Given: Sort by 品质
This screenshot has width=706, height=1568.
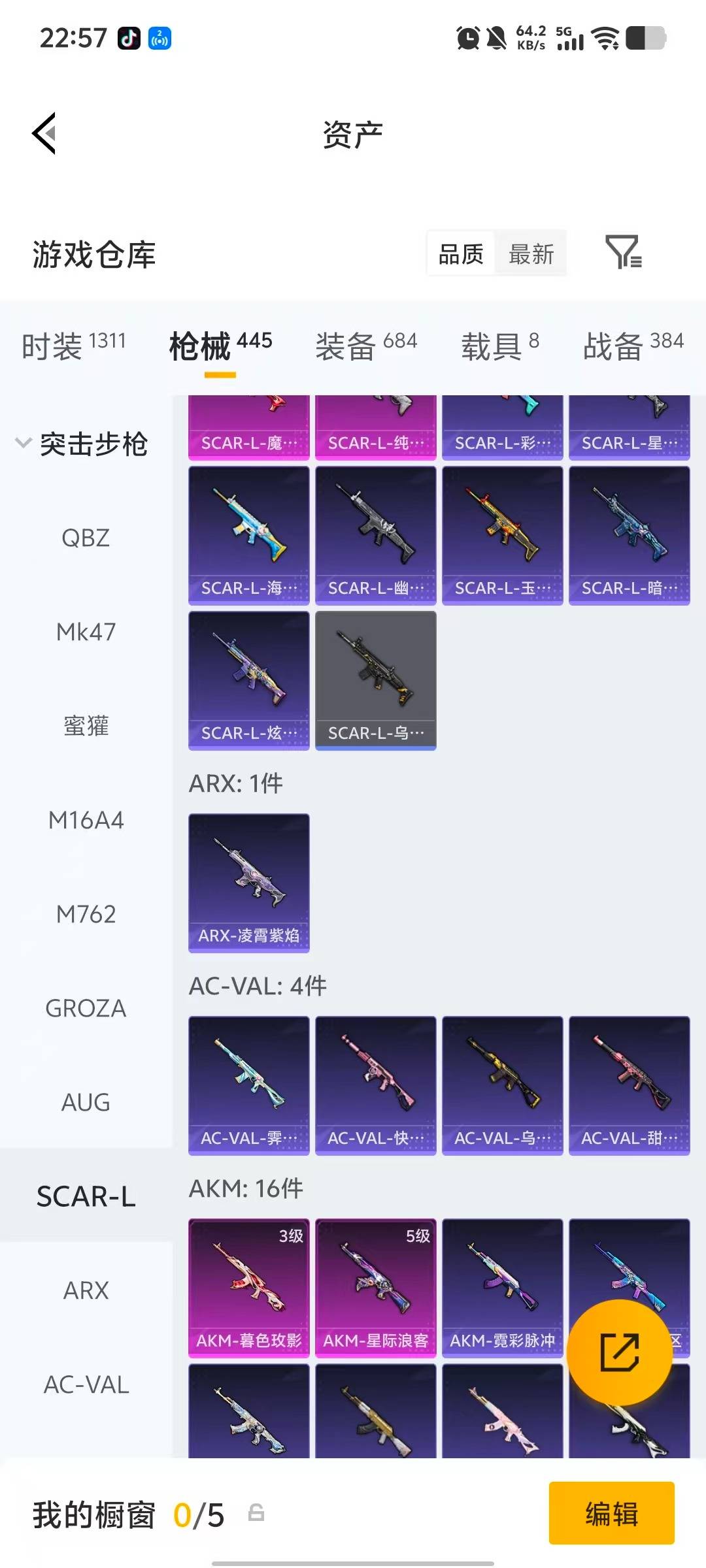Looking at the screenshot, I should tap(461, 253).
